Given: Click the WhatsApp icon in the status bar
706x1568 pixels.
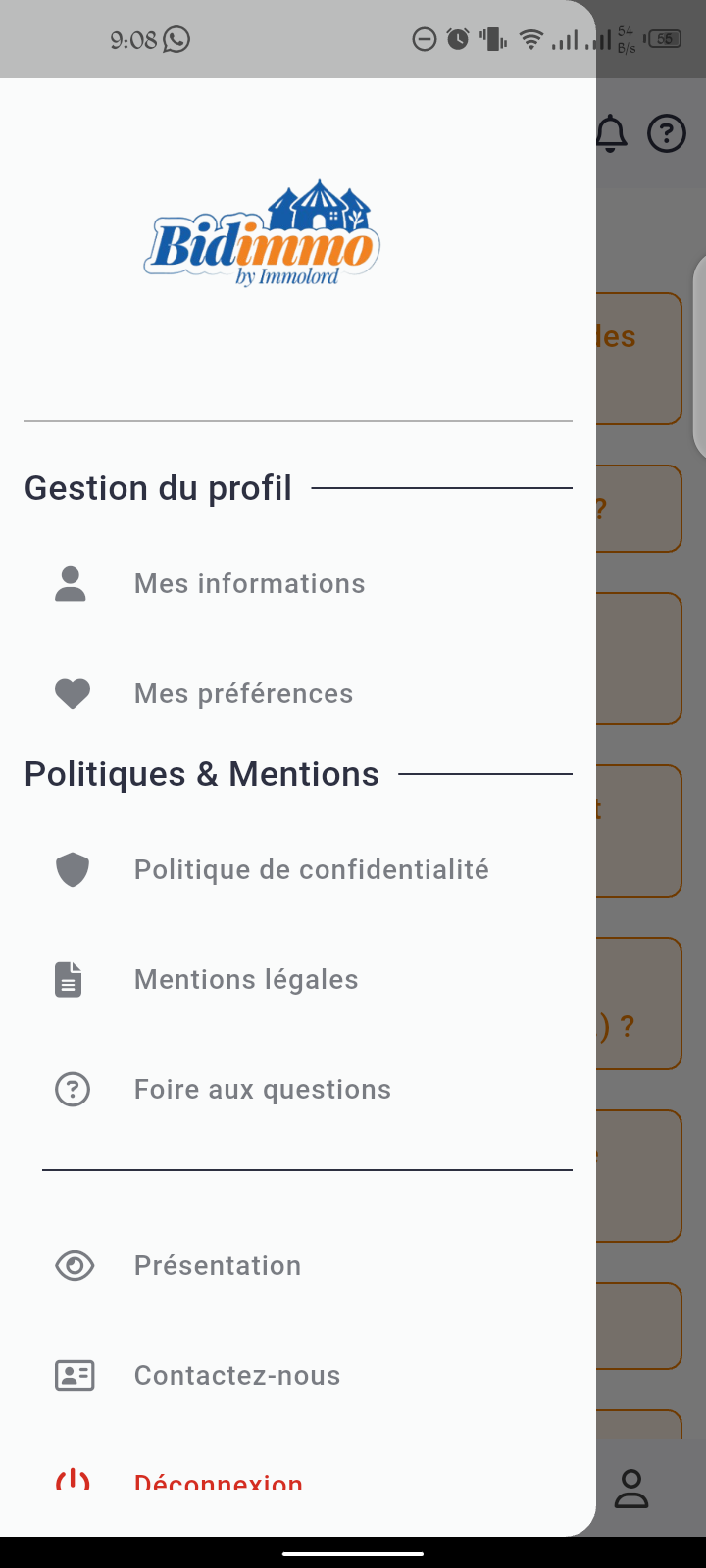Looking at the screenshot, I should tap(176, 39).
